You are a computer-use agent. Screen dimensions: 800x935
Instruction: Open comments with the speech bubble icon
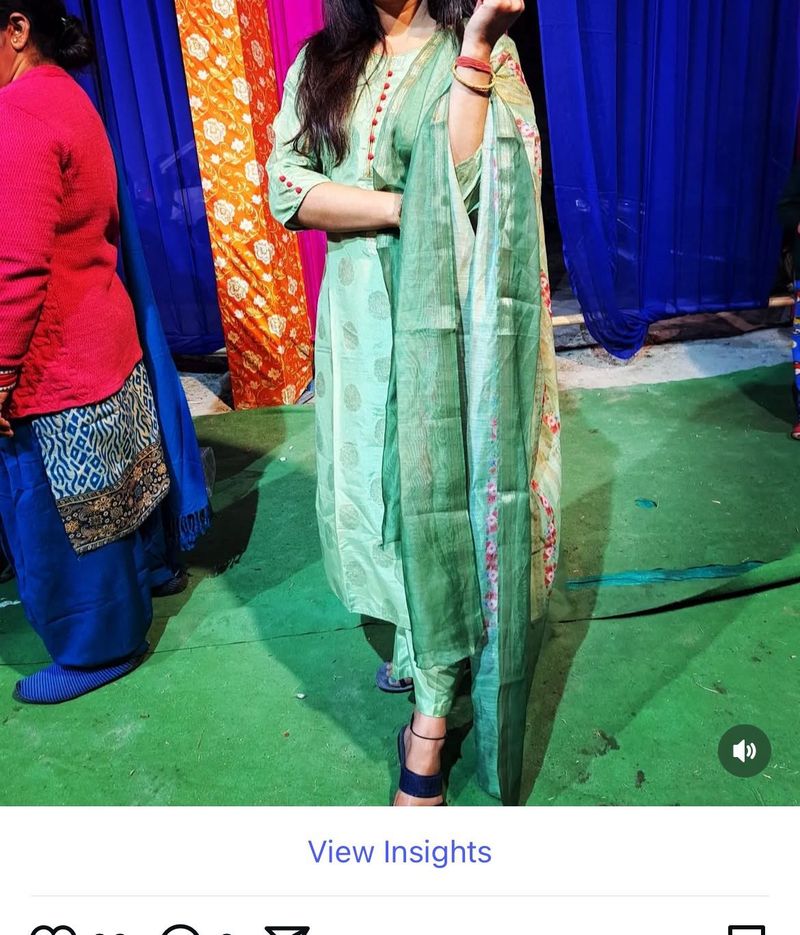pyautogui.click(x=180, y=930)
